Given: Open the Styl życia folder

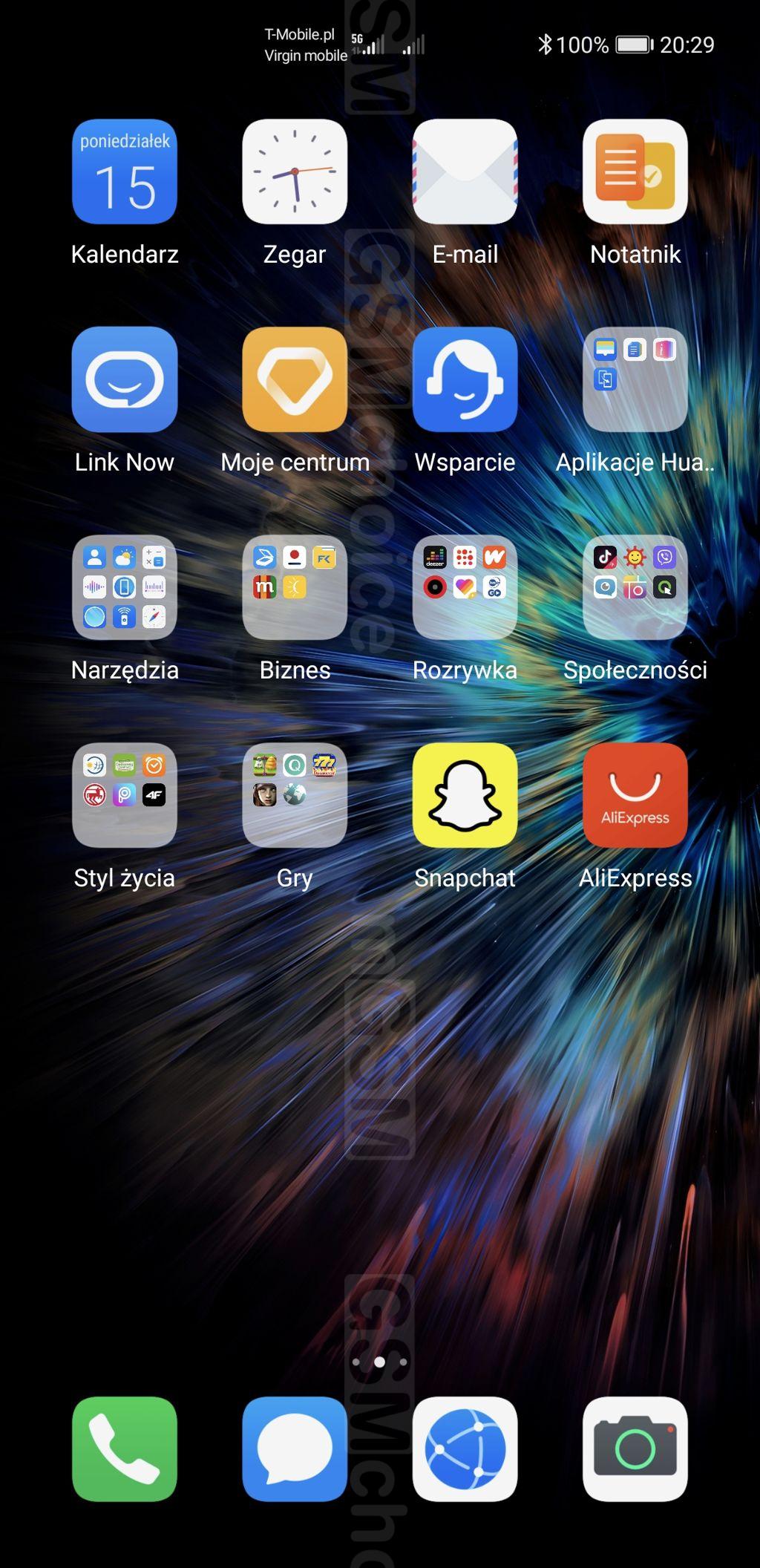Looking at the screenshot, I should [x=125, y=795].
